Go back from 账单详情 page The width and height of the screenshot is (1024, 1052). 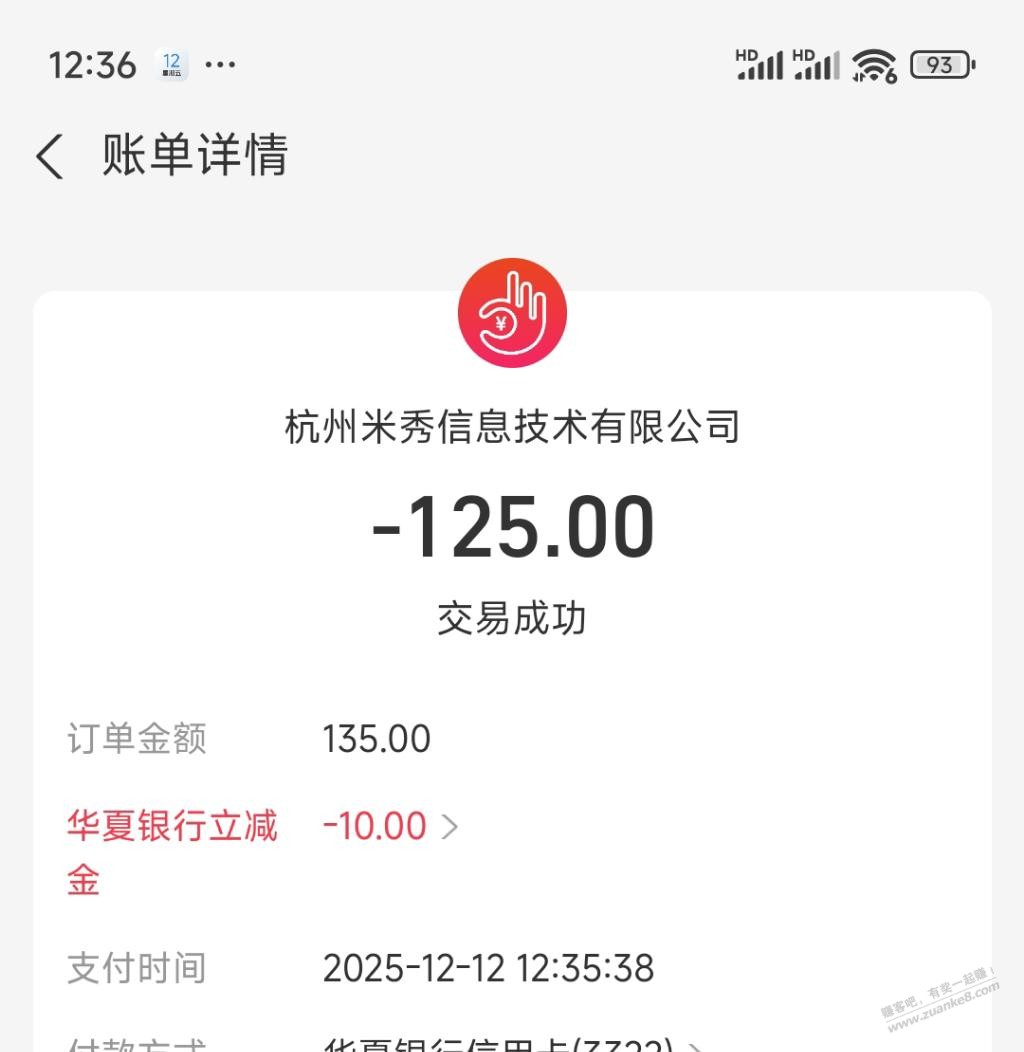[x=50, y=157]
